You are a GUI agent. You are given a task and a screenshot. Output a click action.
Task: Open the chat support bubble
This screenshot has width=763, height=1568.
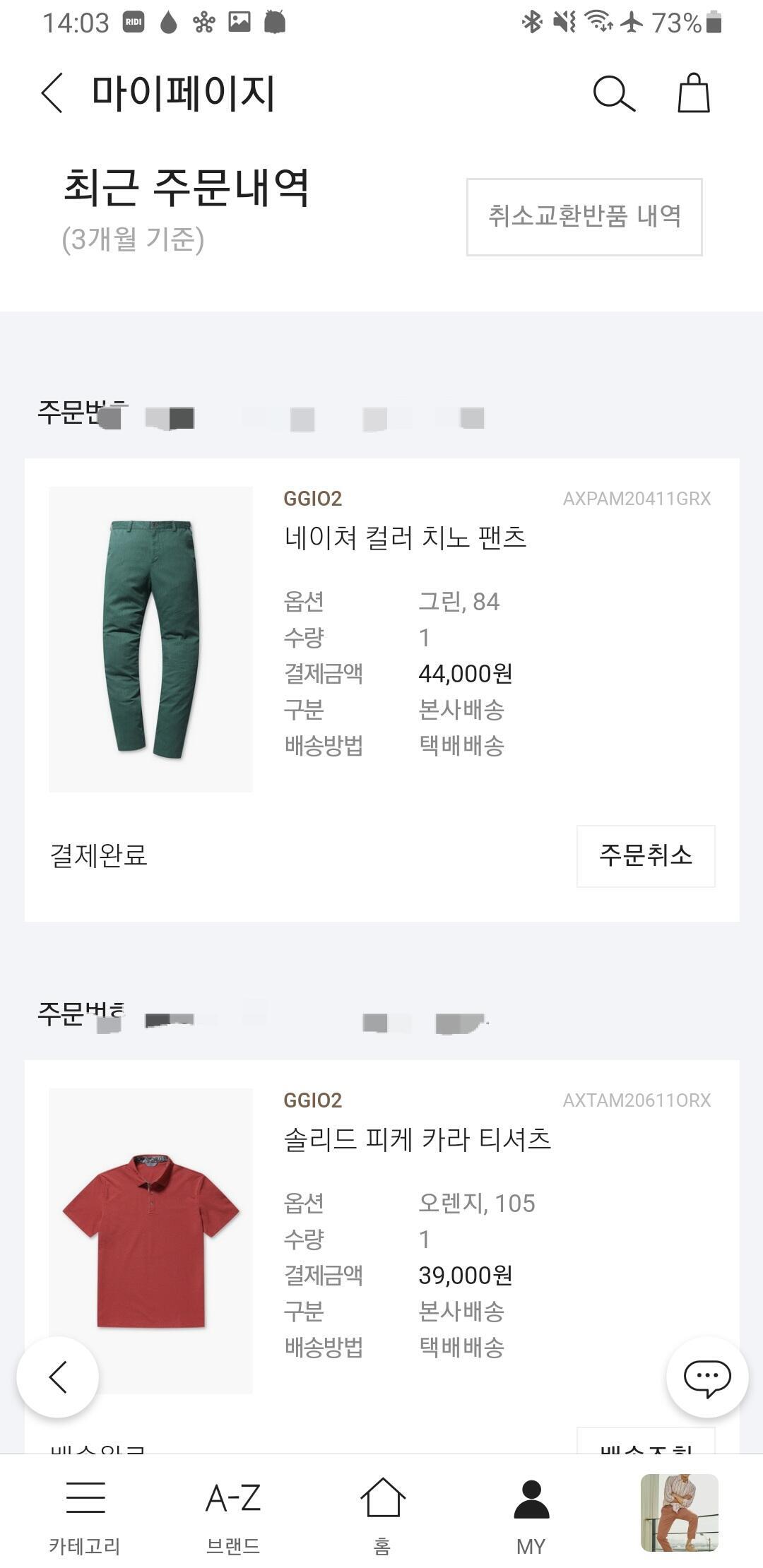[706, 1377]
